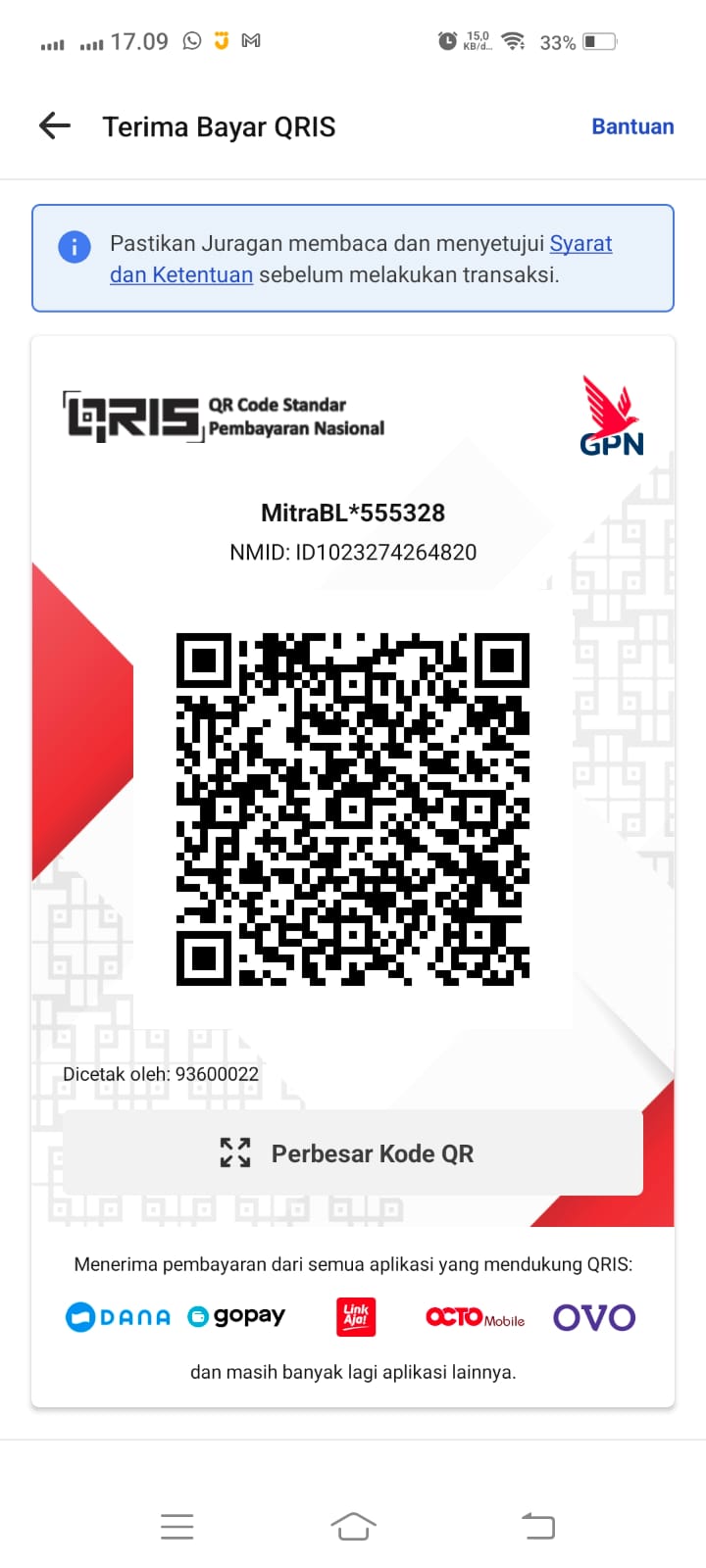Image resolution: width=706 pixels, height=1568 pixels.
Task: Open the system recent apps menu
Action: (176, 1526)
